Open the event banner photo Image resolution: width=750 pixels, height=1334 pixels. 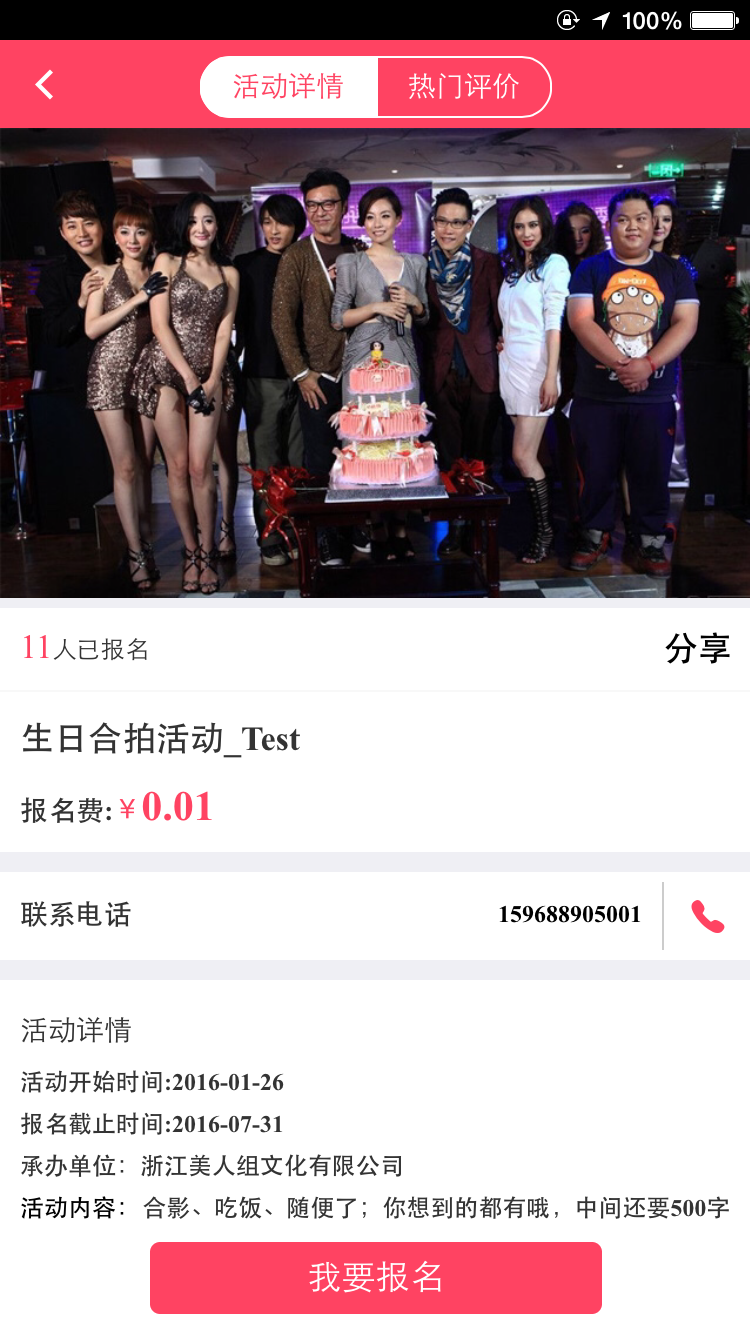coord(375,363)
